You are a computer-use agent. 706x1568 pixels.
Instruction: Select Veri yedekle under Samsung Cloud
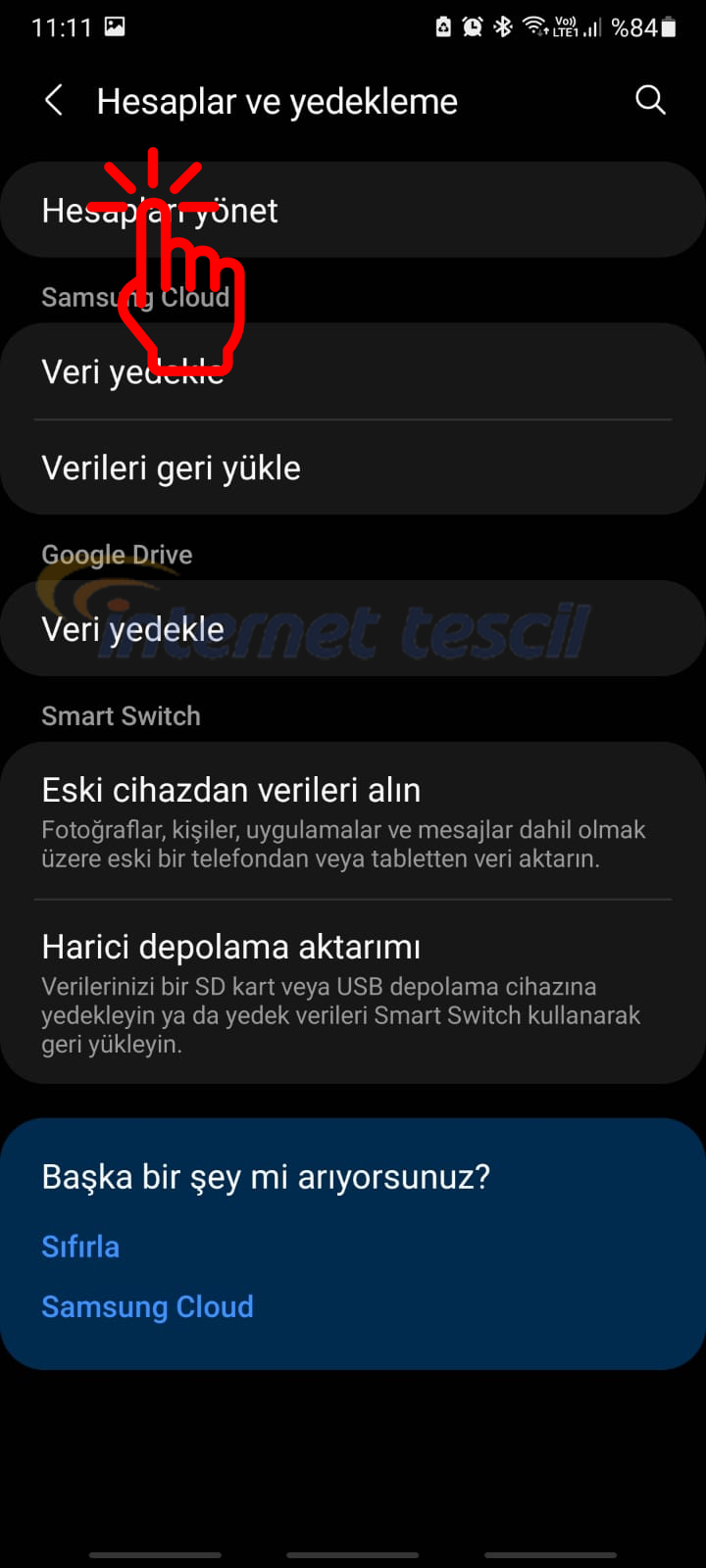click(x=353, y=372)
